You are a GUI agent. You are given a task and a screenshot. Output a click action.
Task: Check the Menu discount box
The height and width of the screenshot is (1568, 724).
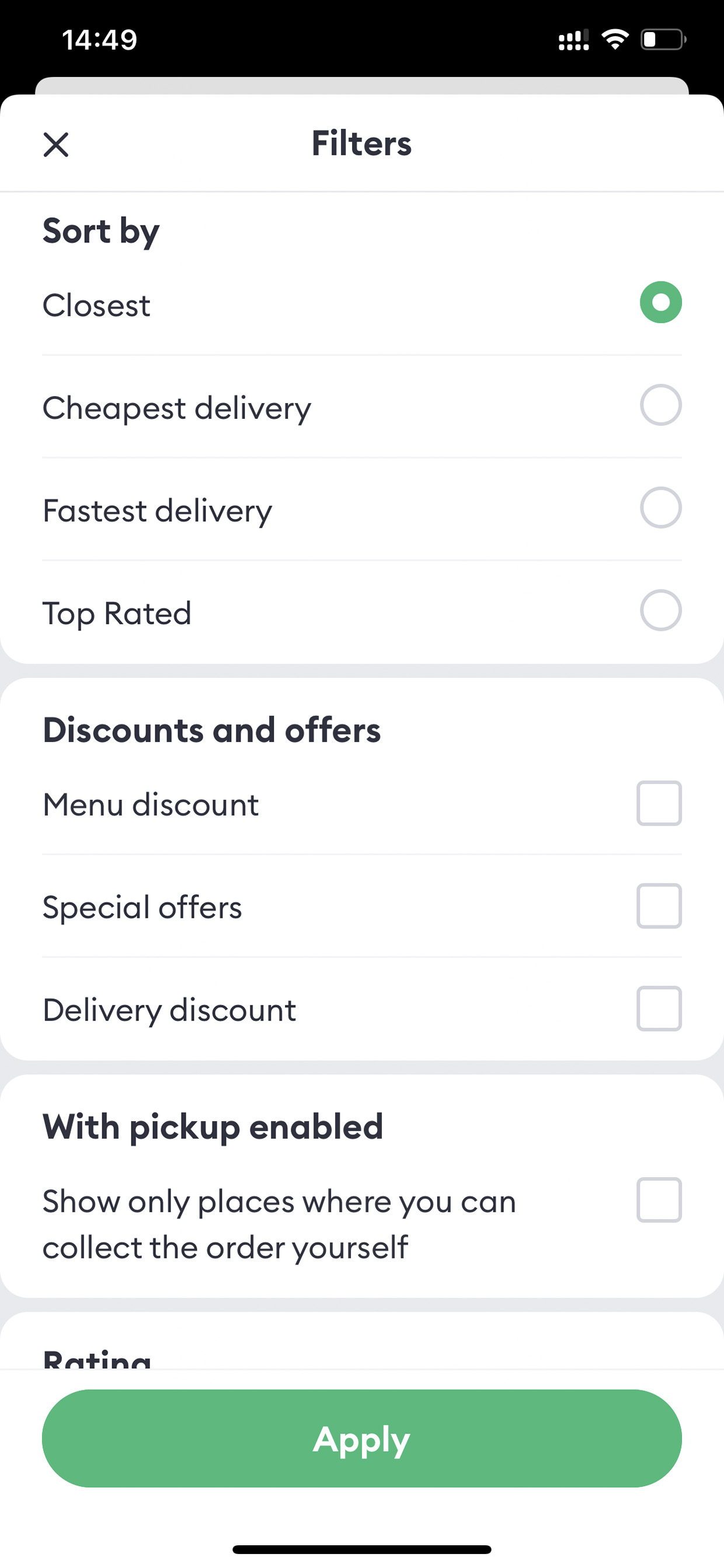point(659,803)
